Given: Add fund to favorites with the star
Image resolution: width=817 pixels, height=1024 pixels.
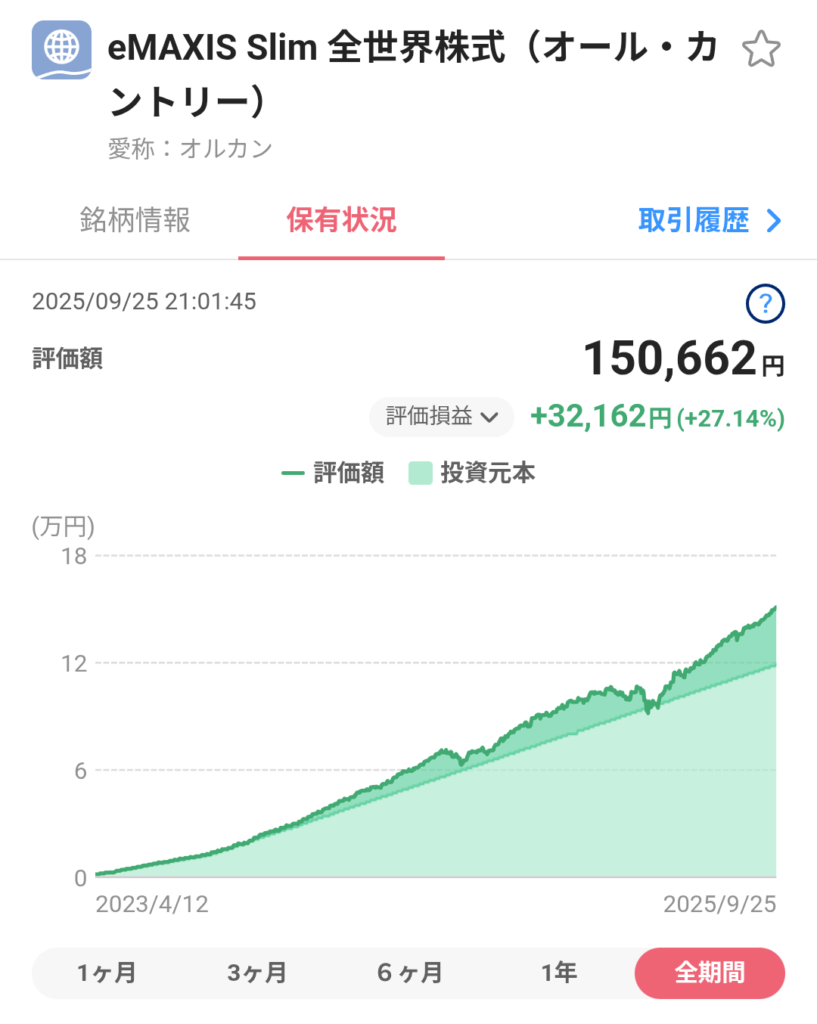Looking at the screenshot, I should point(762,50).
